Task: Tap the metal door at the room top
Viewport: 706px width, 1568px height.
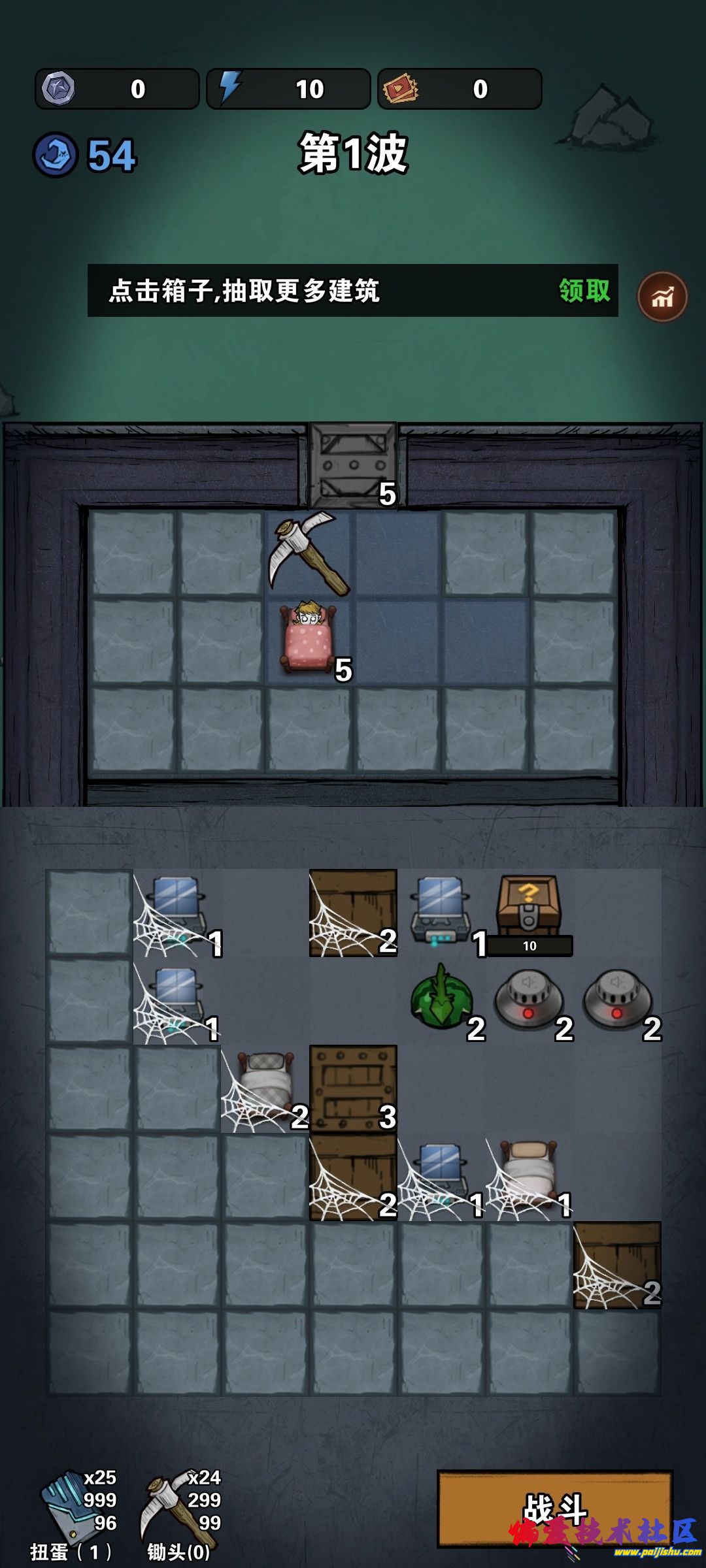Action: click(353, 465)
